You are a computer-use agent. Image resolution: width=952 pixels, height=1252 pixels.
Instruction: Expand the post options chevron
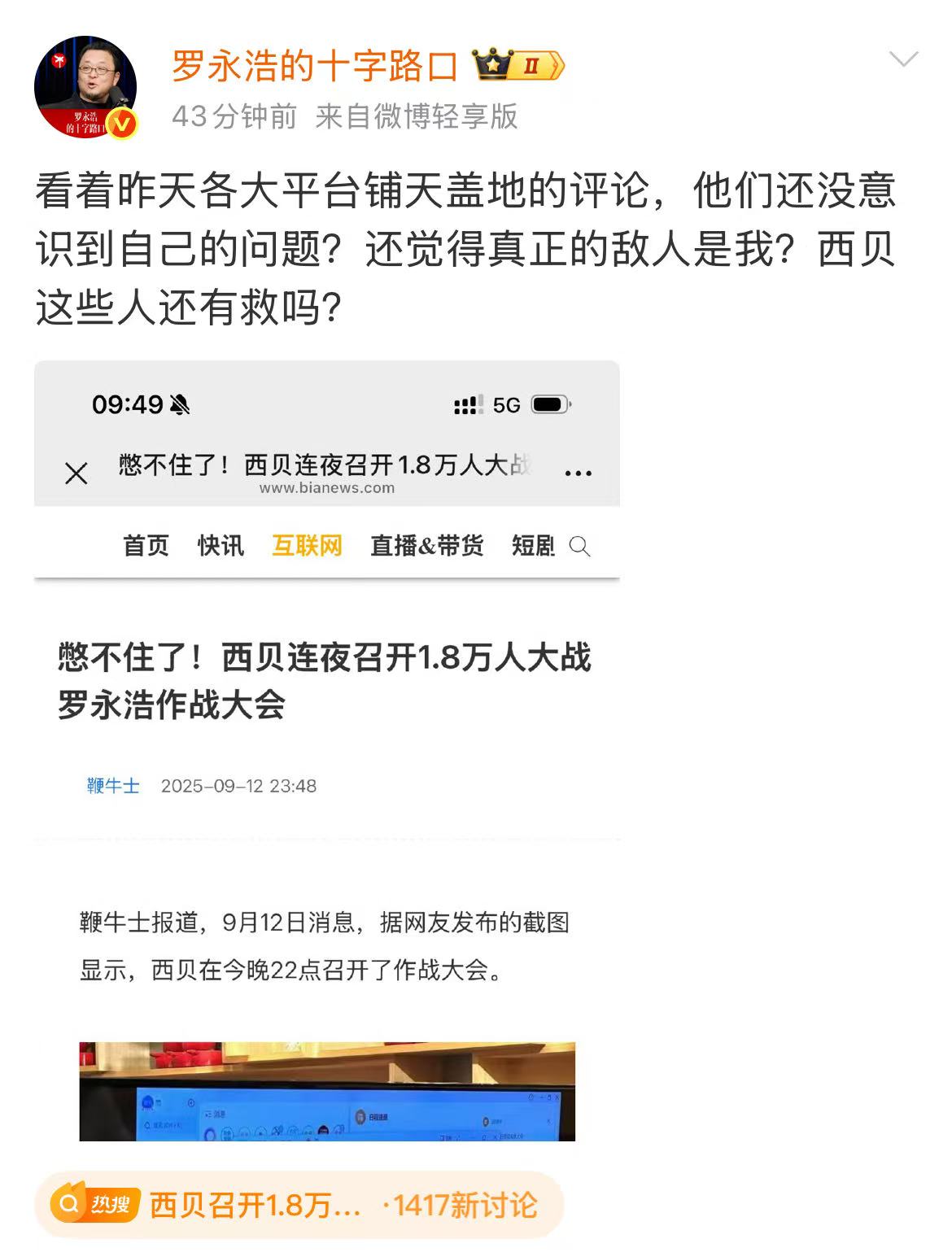[903, 59]
